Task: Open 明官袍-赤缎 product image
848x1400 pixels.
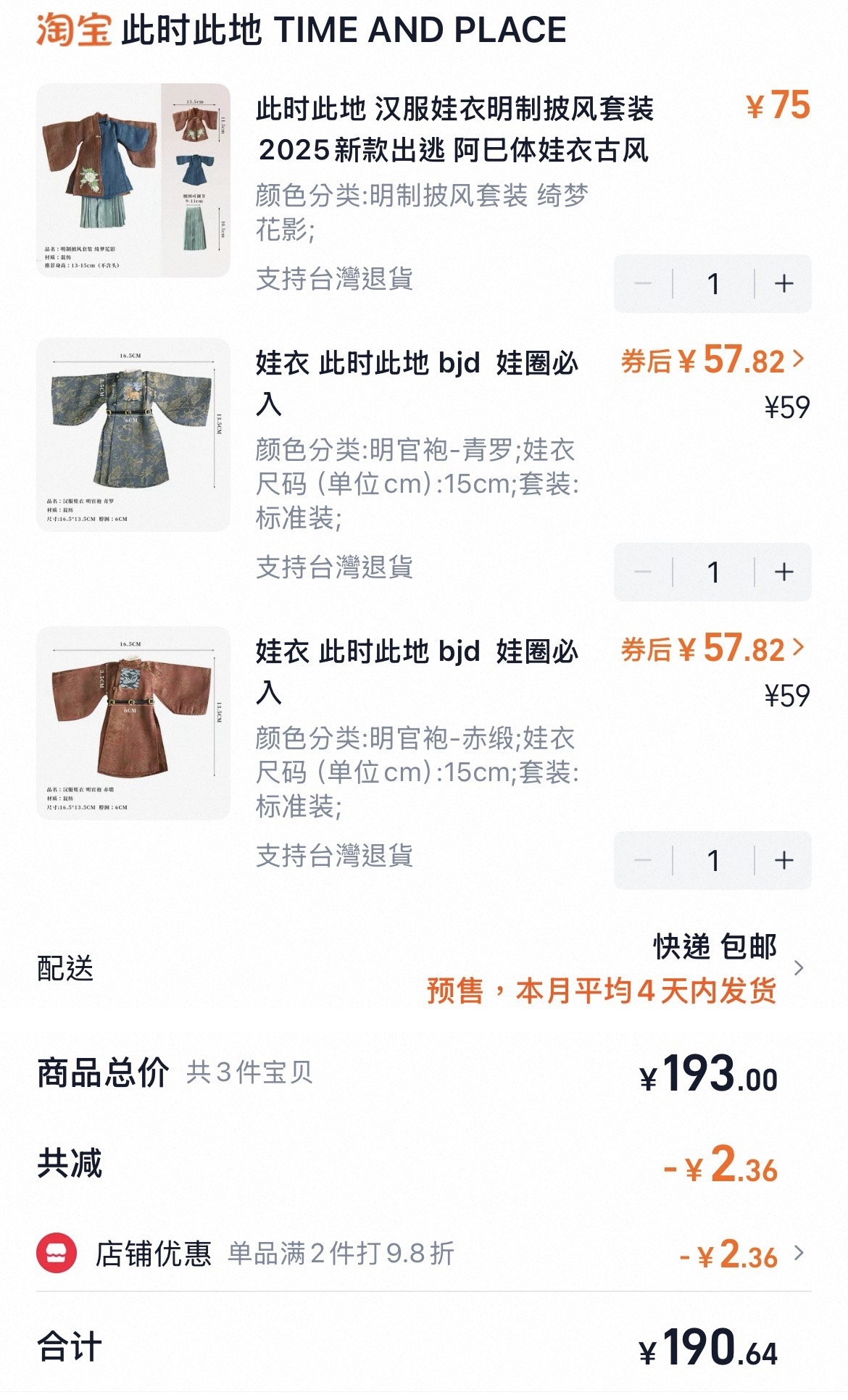Action: pos(133,723)
